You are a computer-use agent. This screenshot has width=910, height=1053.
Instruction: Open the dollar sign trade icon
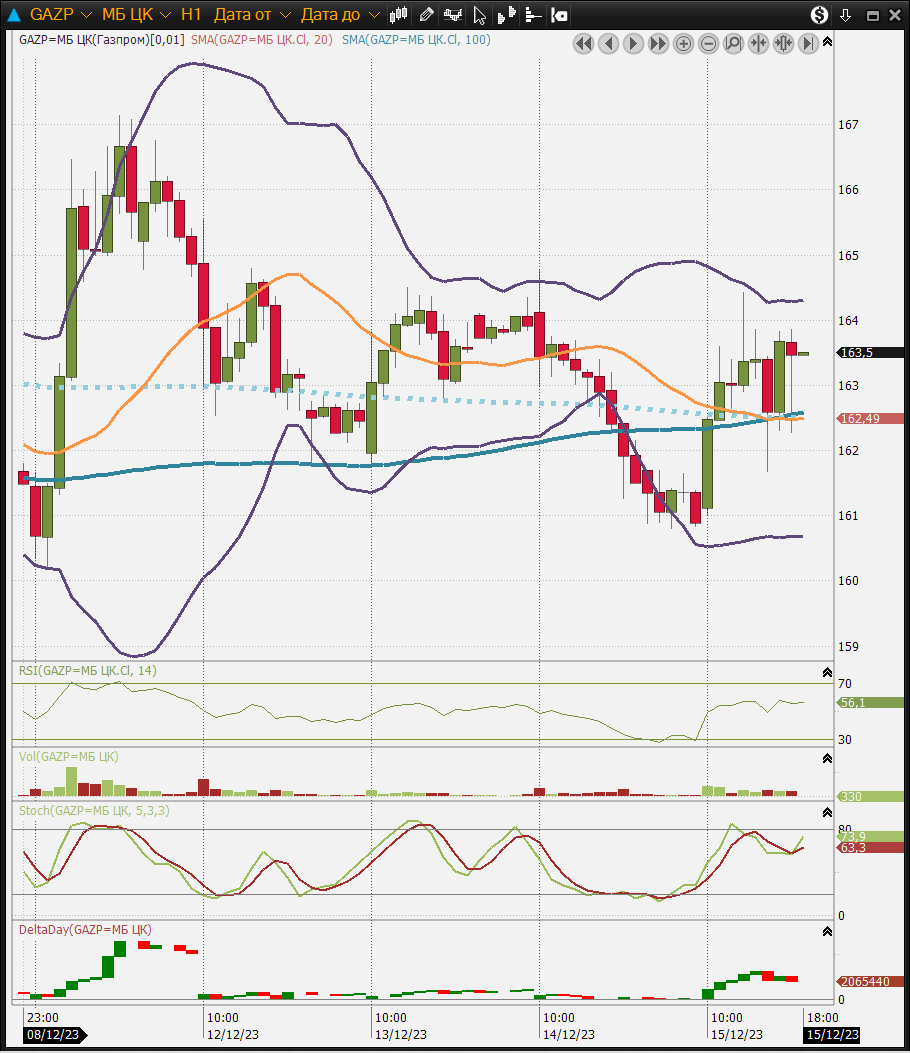(x=820, y=15)
